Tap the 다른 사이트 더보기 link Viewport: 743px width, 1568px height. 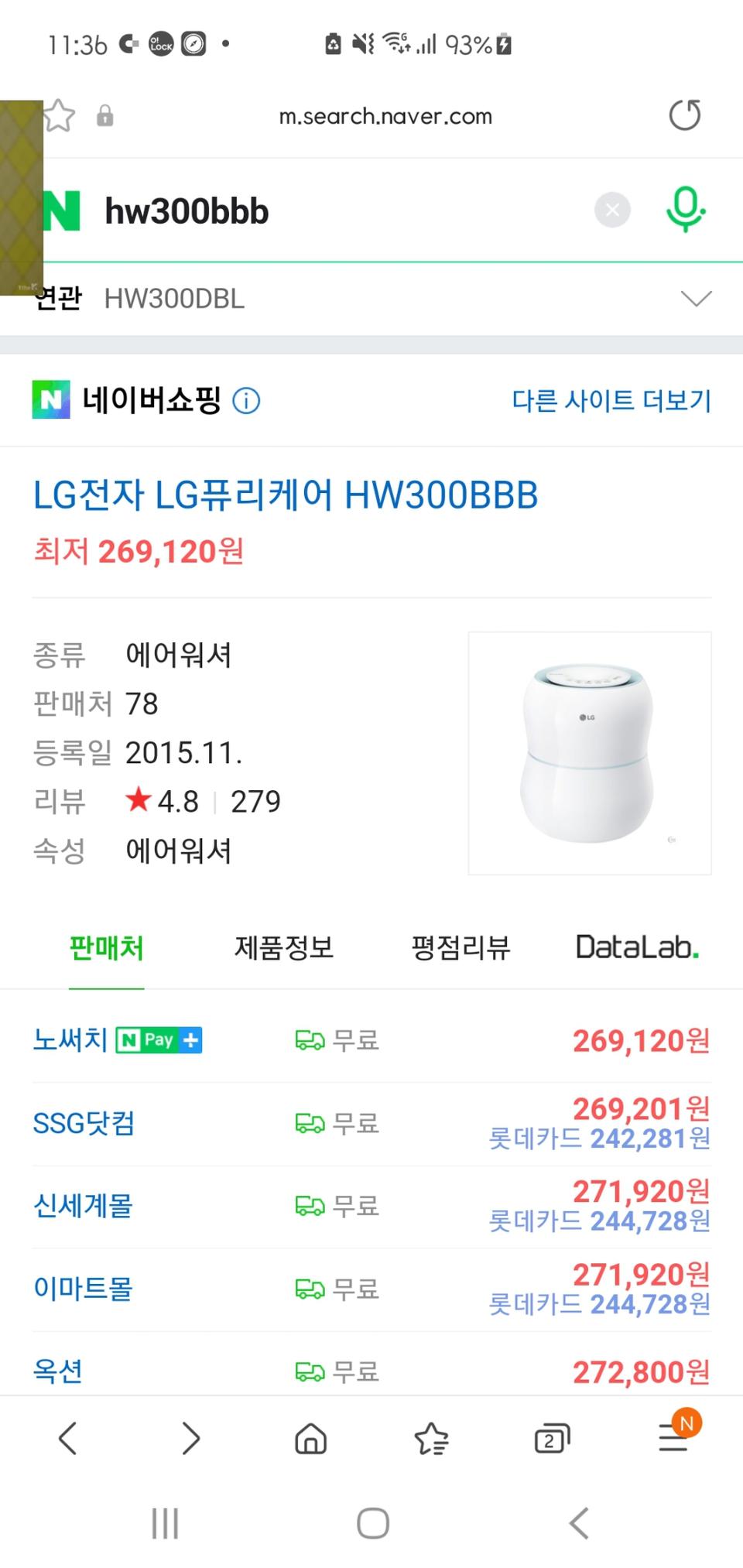pyautogui.click(x=611, y=401)
